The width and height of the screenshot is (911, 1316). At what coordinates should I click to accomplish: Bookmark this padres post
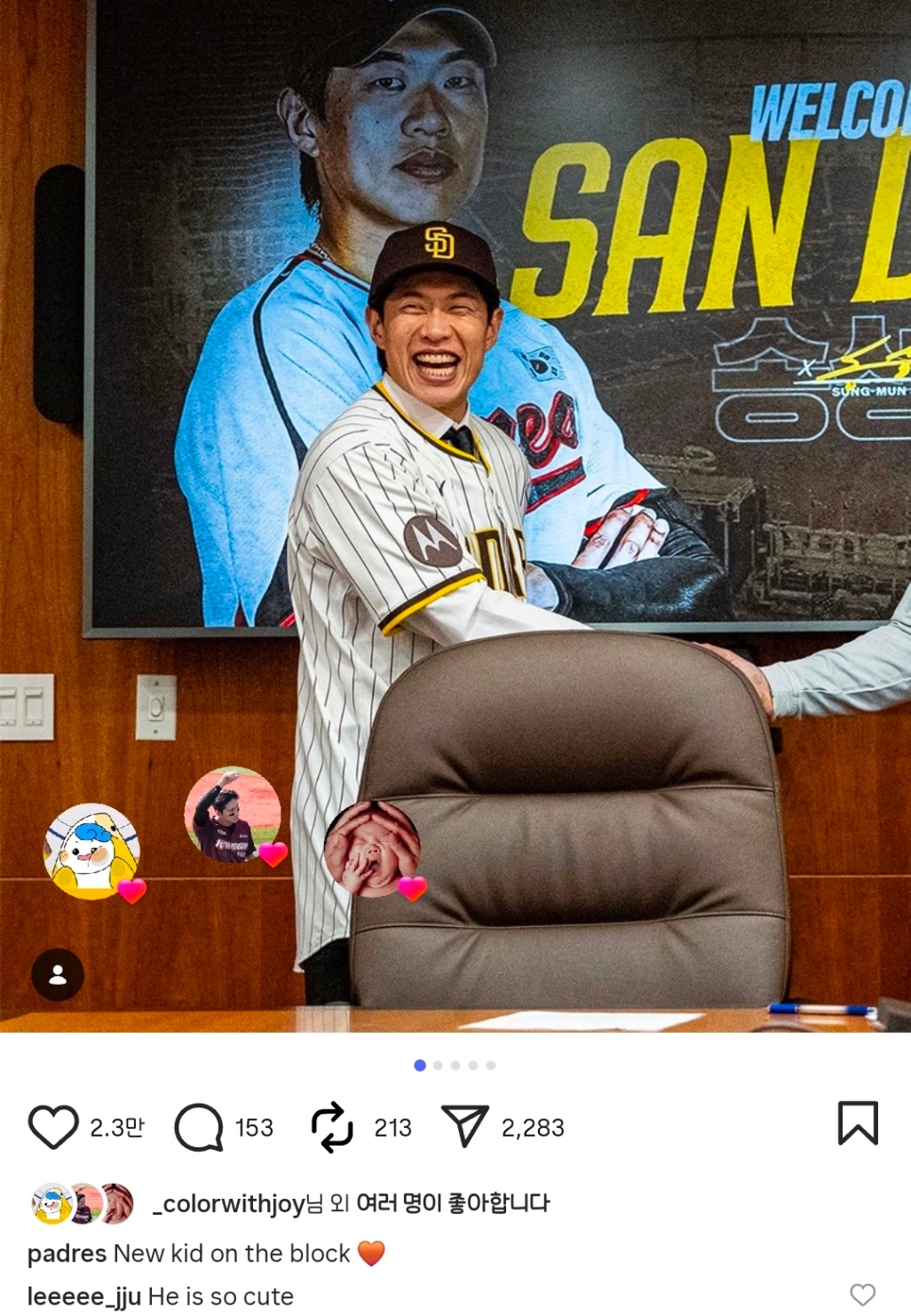[858, 1123]
